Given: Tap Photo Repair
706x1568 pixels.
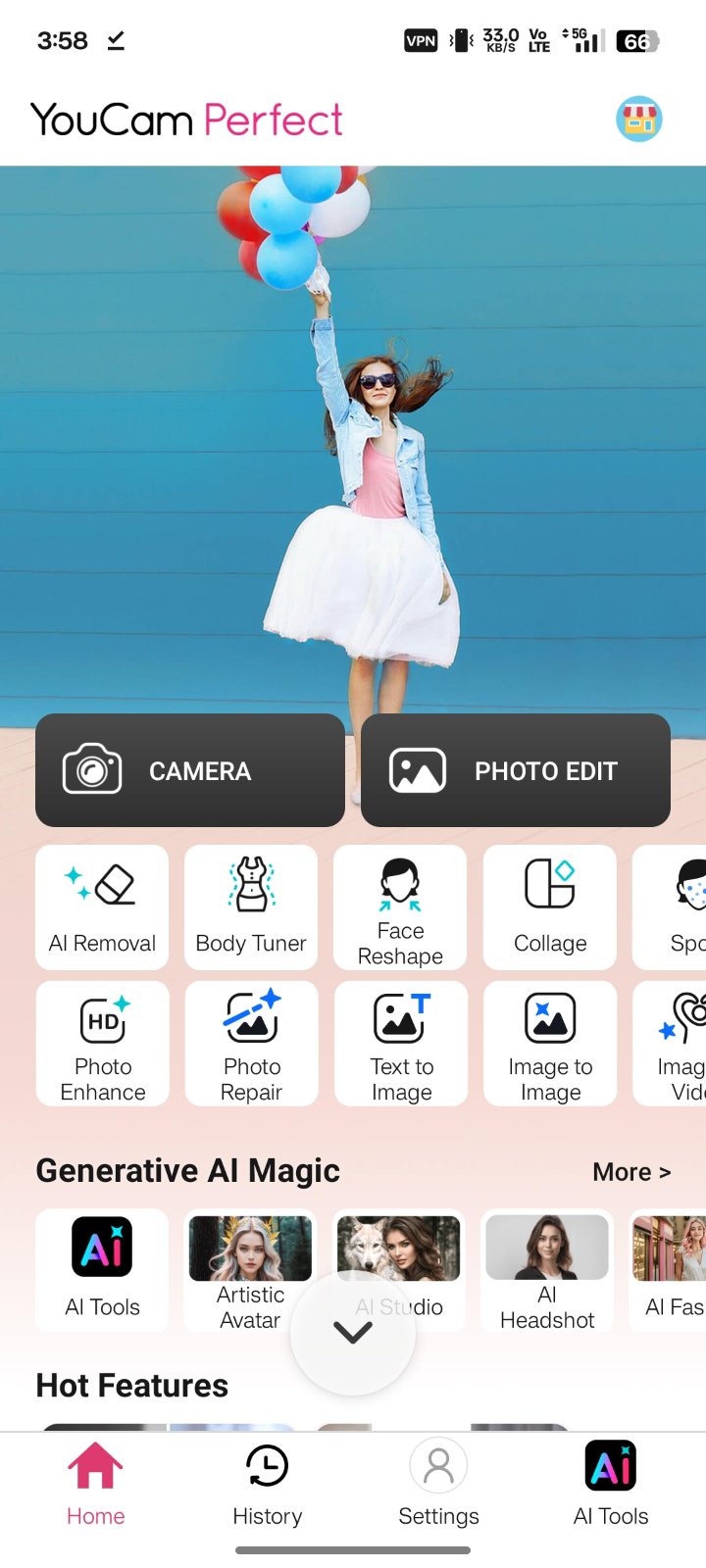Looking at the screenshot, I should [251, 1044].
